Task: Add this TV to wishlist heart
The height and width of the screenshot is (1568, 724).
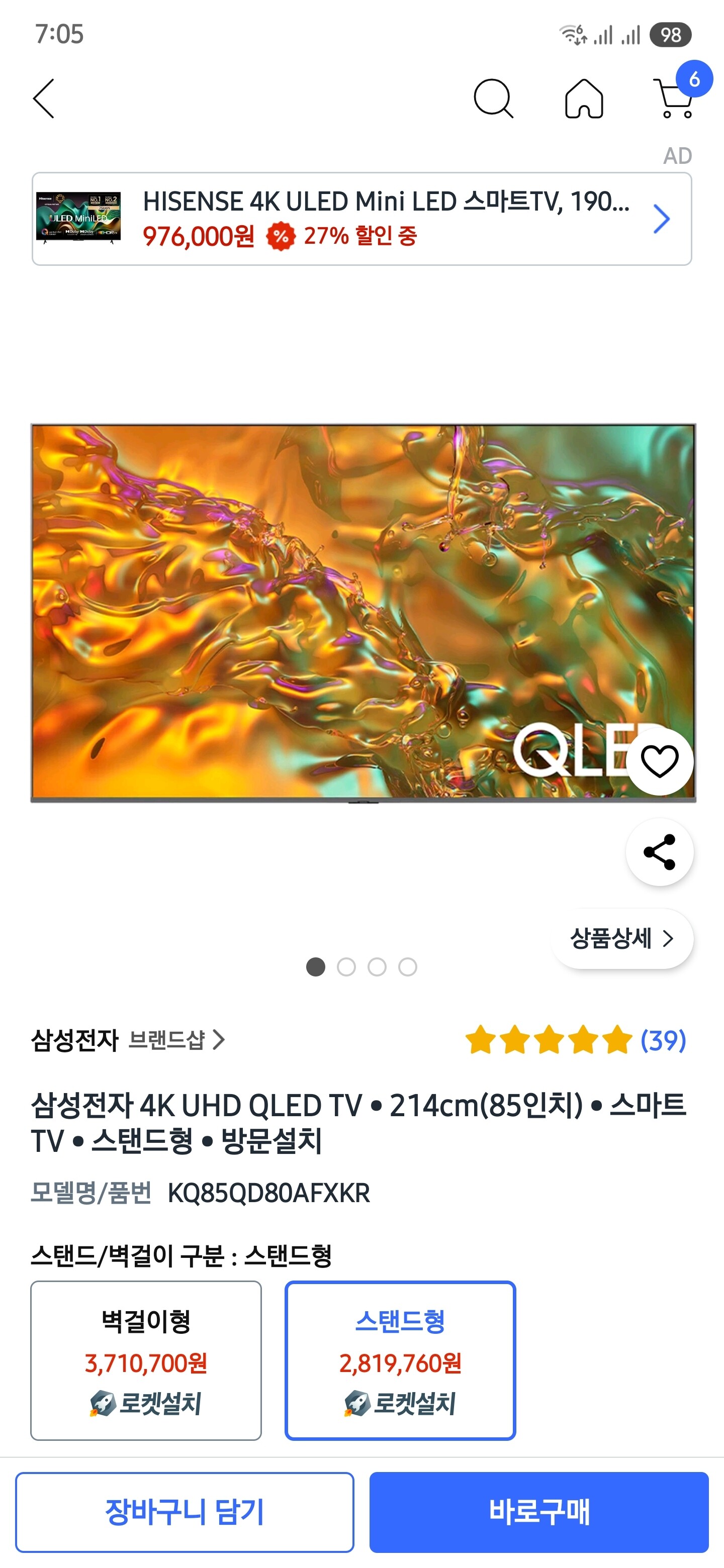Action: 660,761
